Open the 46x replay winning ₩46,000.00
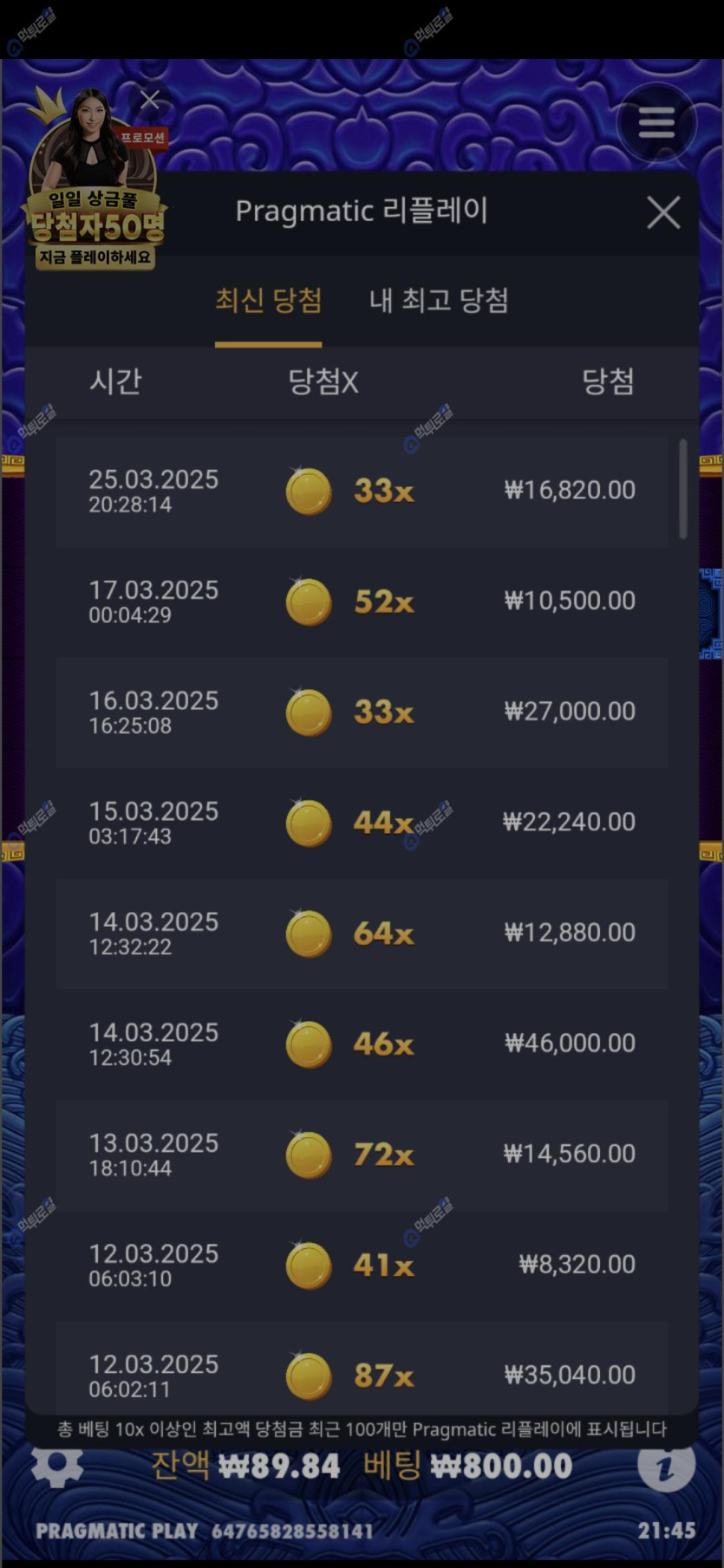 [x=362, y=1044]
